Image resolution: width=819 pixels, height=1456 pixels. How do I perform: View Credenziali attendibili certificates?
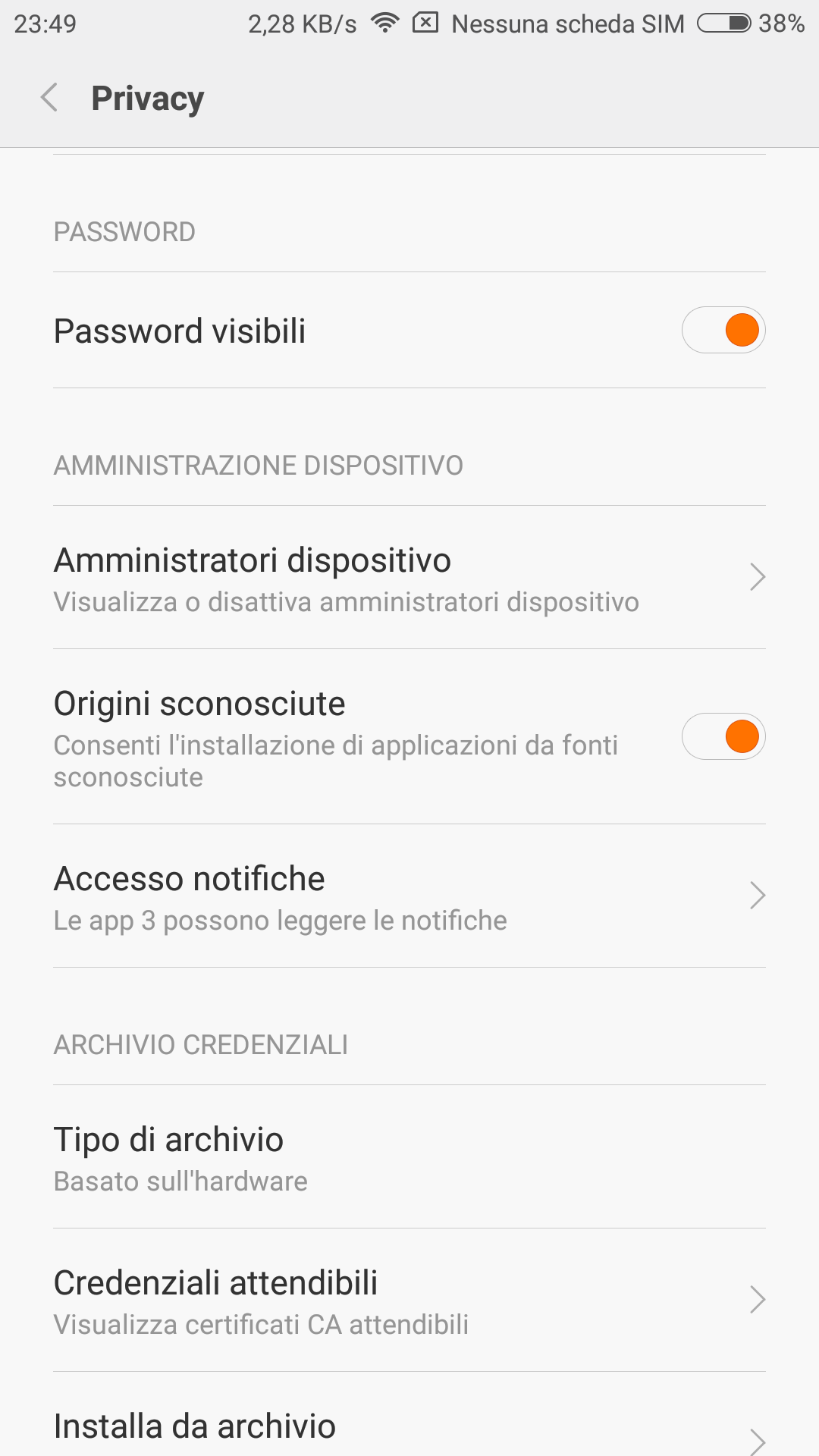click(409, 1301)
